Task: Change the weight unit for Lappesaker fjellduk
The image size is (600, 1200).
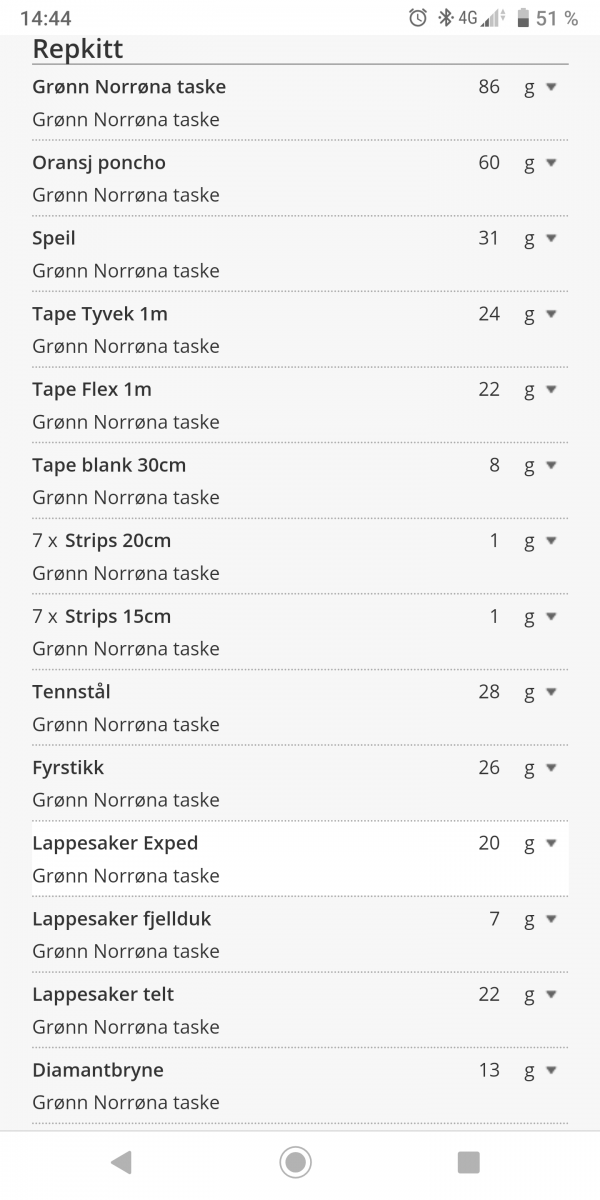Action: click(541, 919)
